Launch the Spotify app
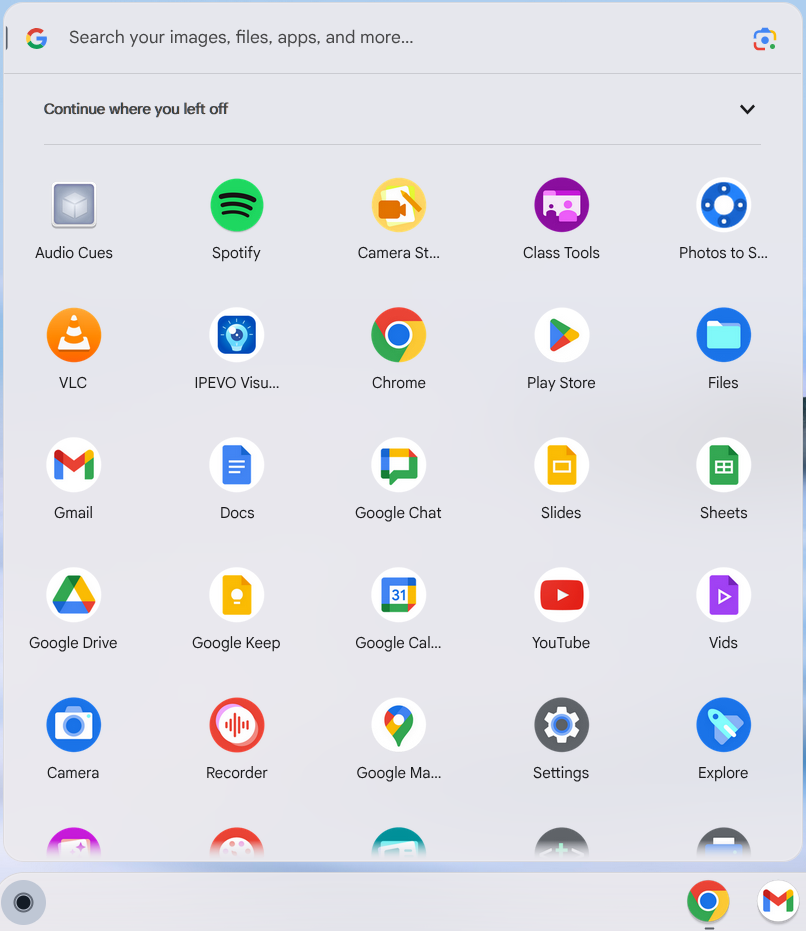806x931 pixels. tap(236, 206)
